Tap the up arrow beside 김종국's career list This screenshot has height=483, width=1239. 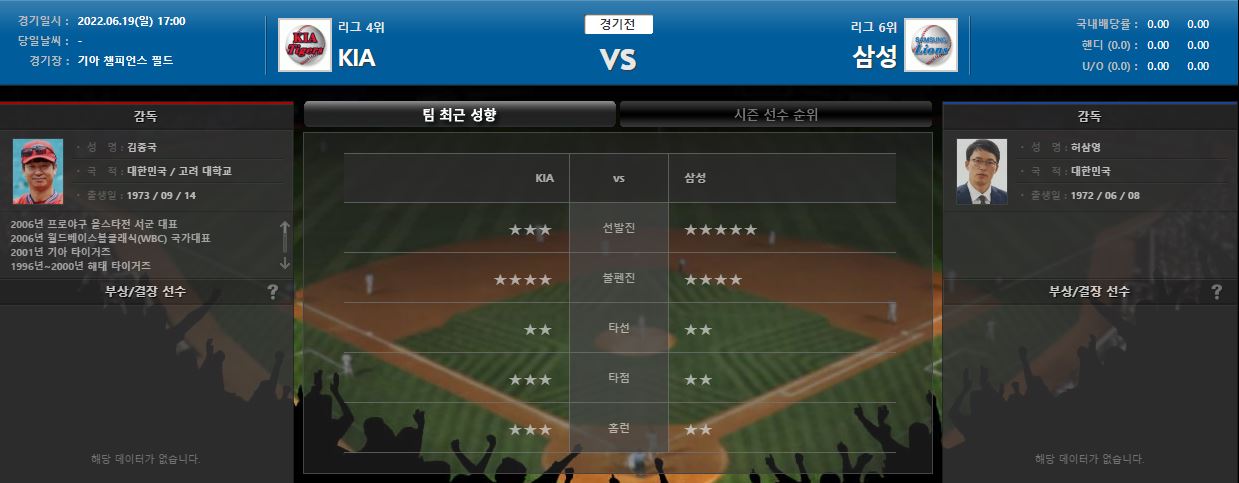tap(285, 227)
